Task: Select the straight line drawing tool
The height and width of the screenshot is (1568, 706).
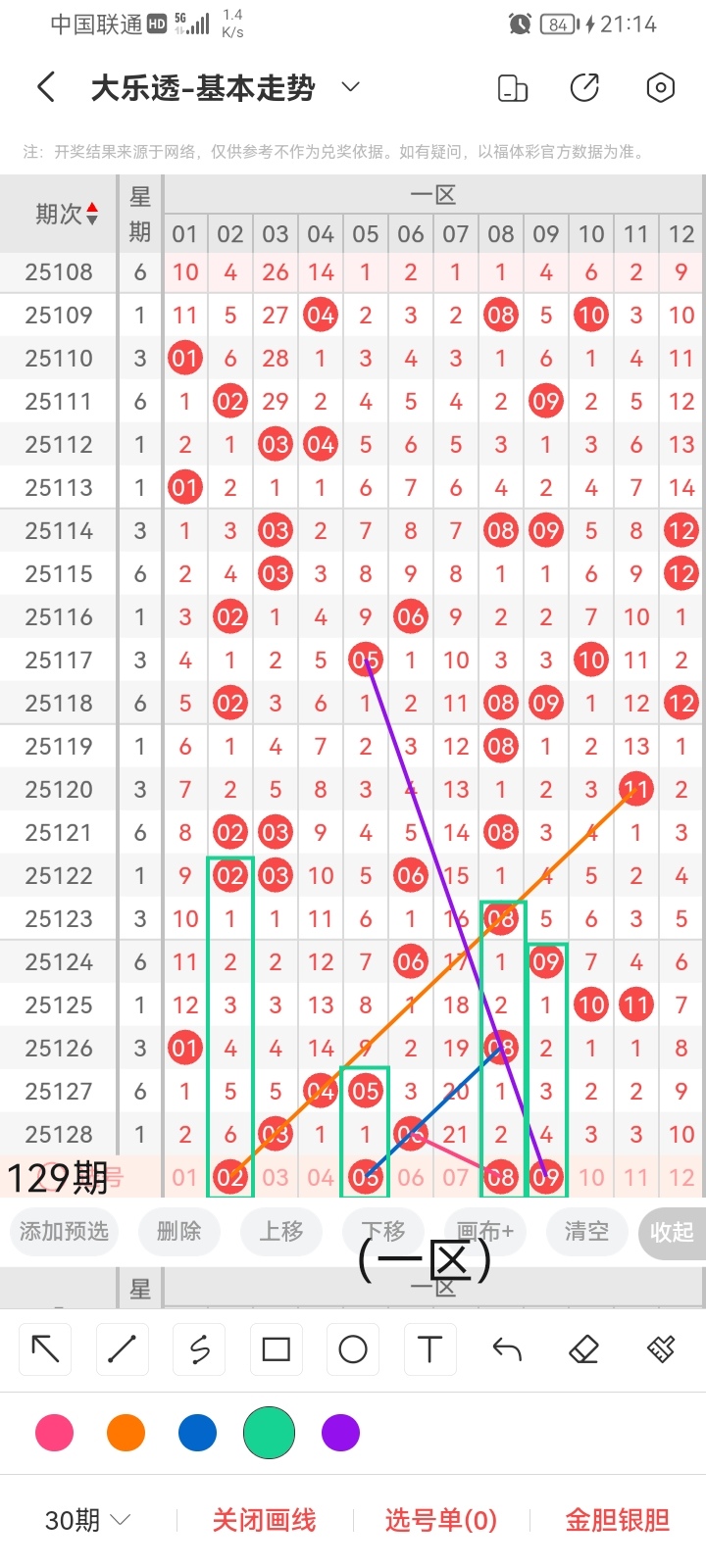Action: 123,1349
